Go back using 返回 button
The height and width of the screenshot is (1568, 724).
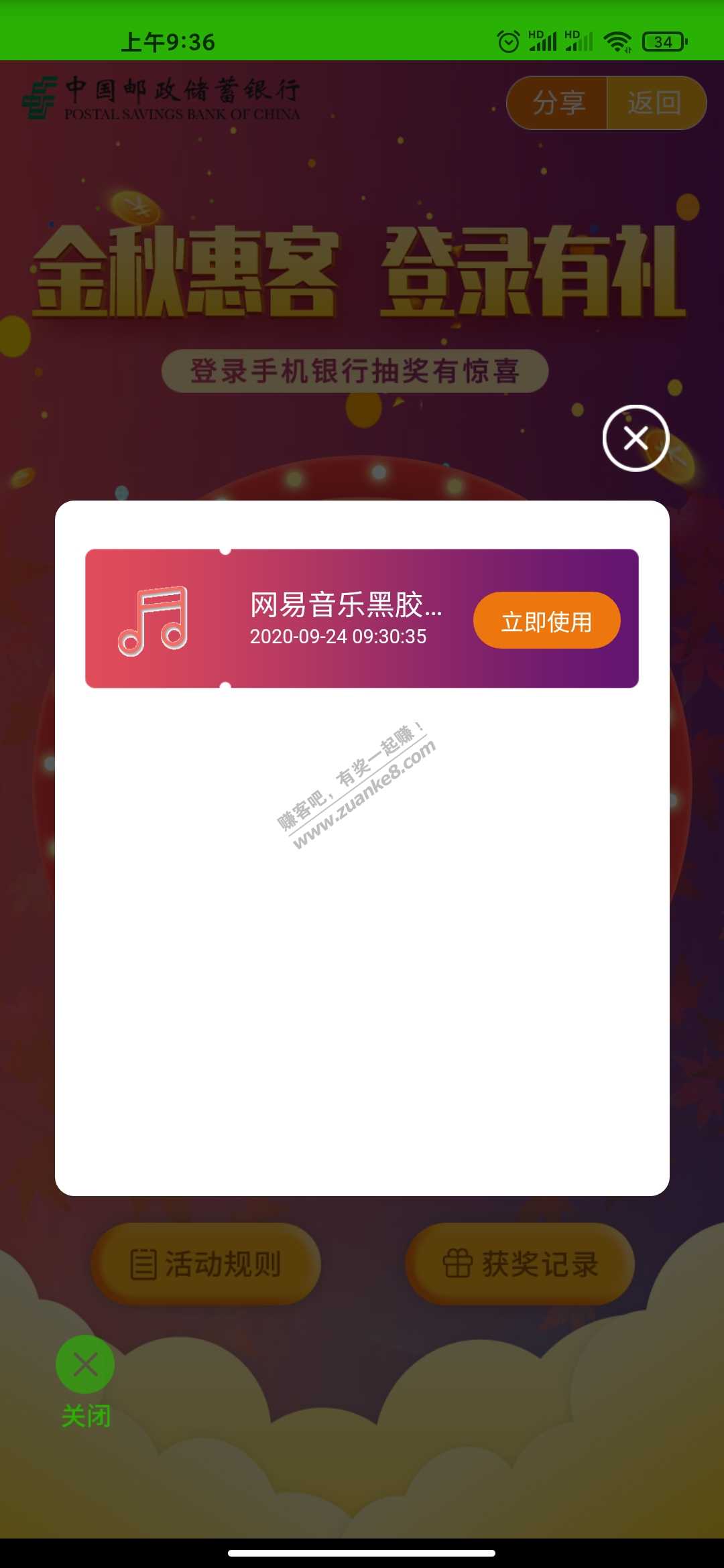pos(655,103)
